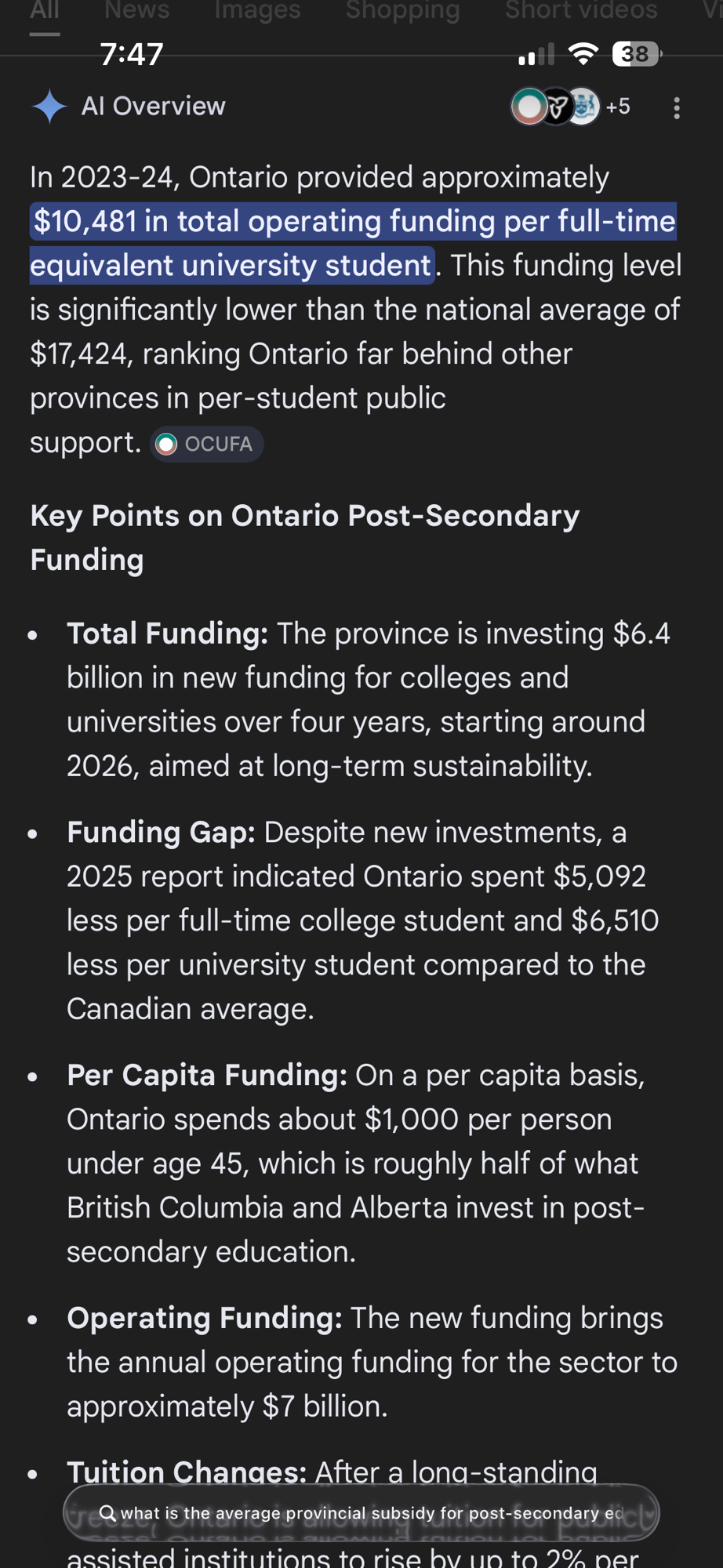Open the AI Overview overflow menu
The height and width of the screenshot is (1568, 723).
click(x=676, y=107)
